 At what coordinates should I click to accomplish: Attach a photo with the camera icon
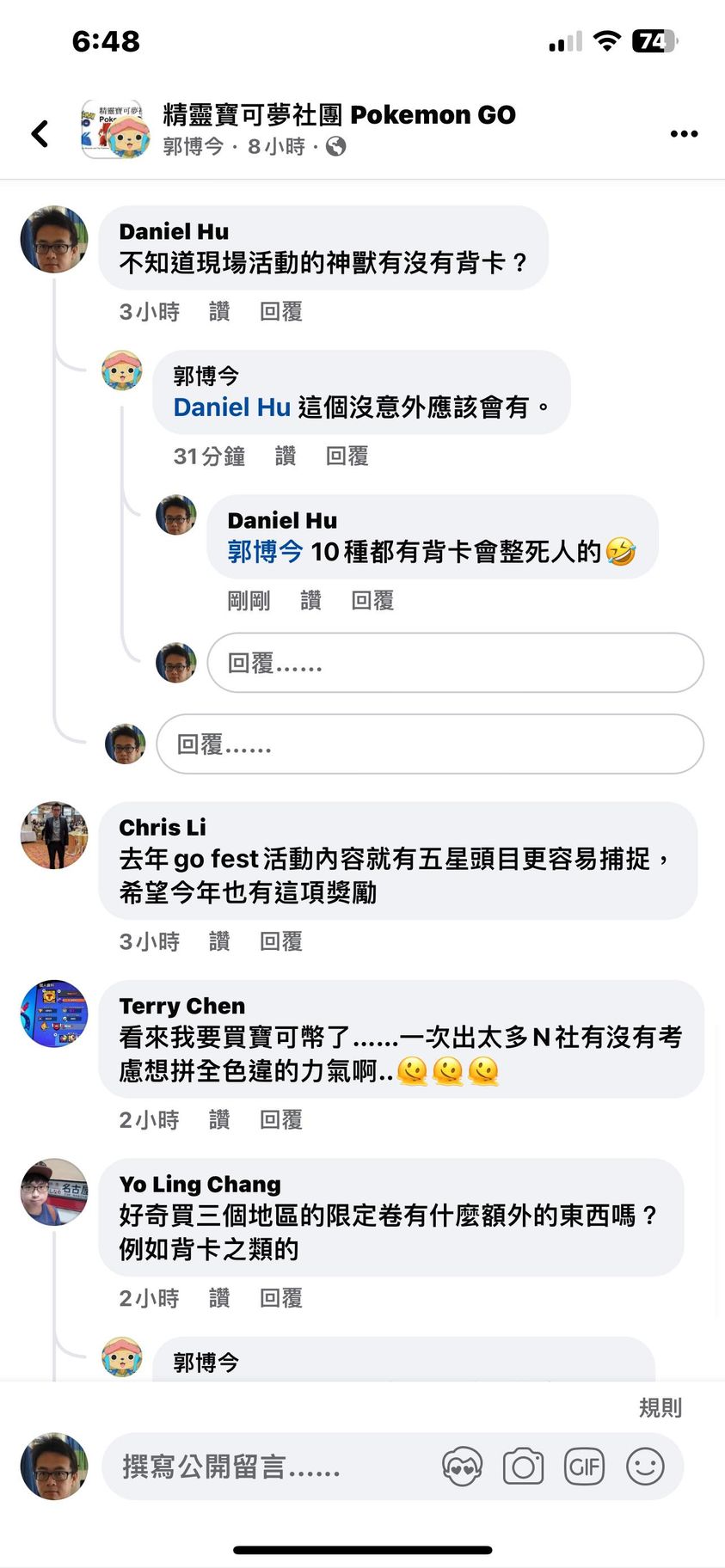pos(523,1467)
